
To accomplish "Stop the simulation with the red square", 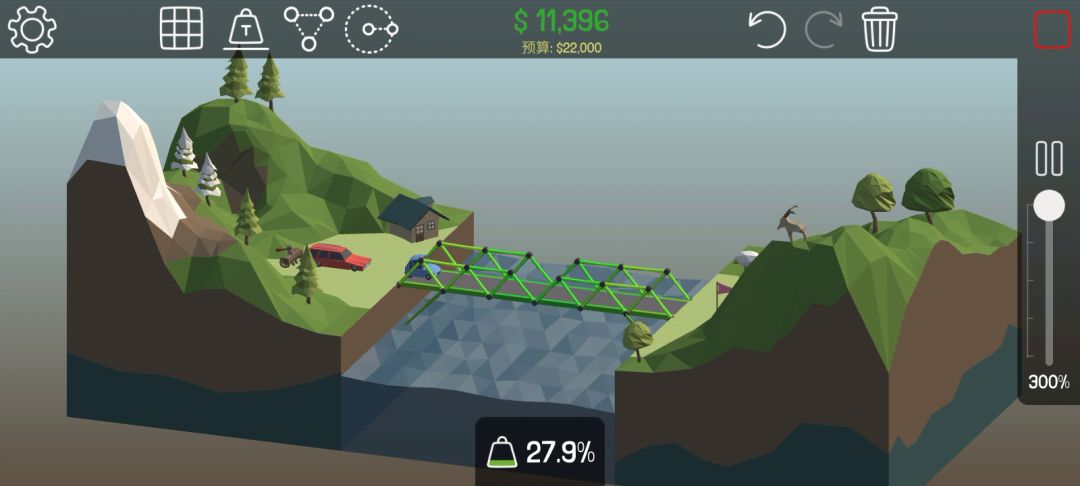I will (1052, 30).
